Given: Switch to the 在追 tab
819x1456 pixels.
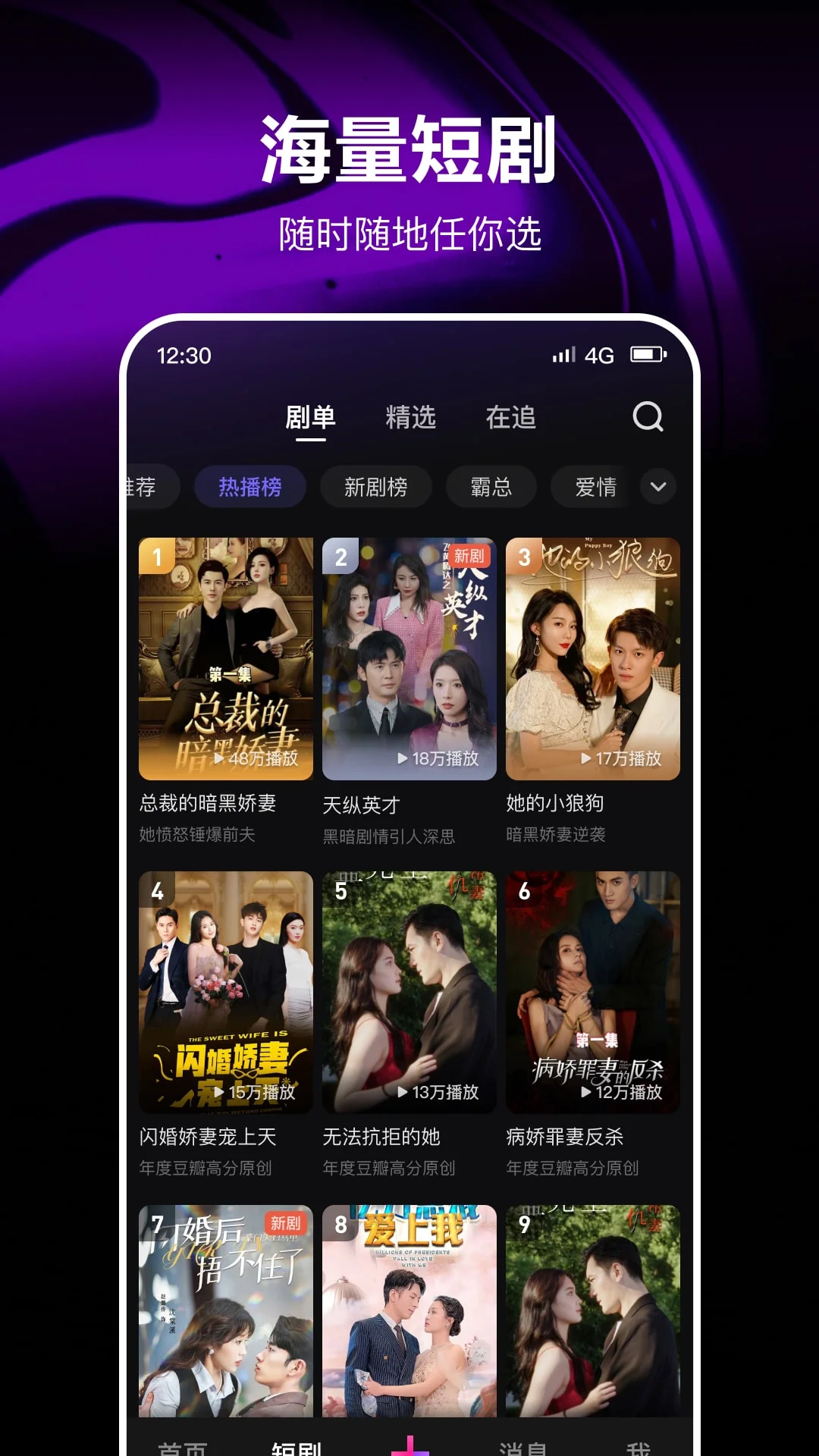Looking at the screenshot, I should (x=512, y=416).
